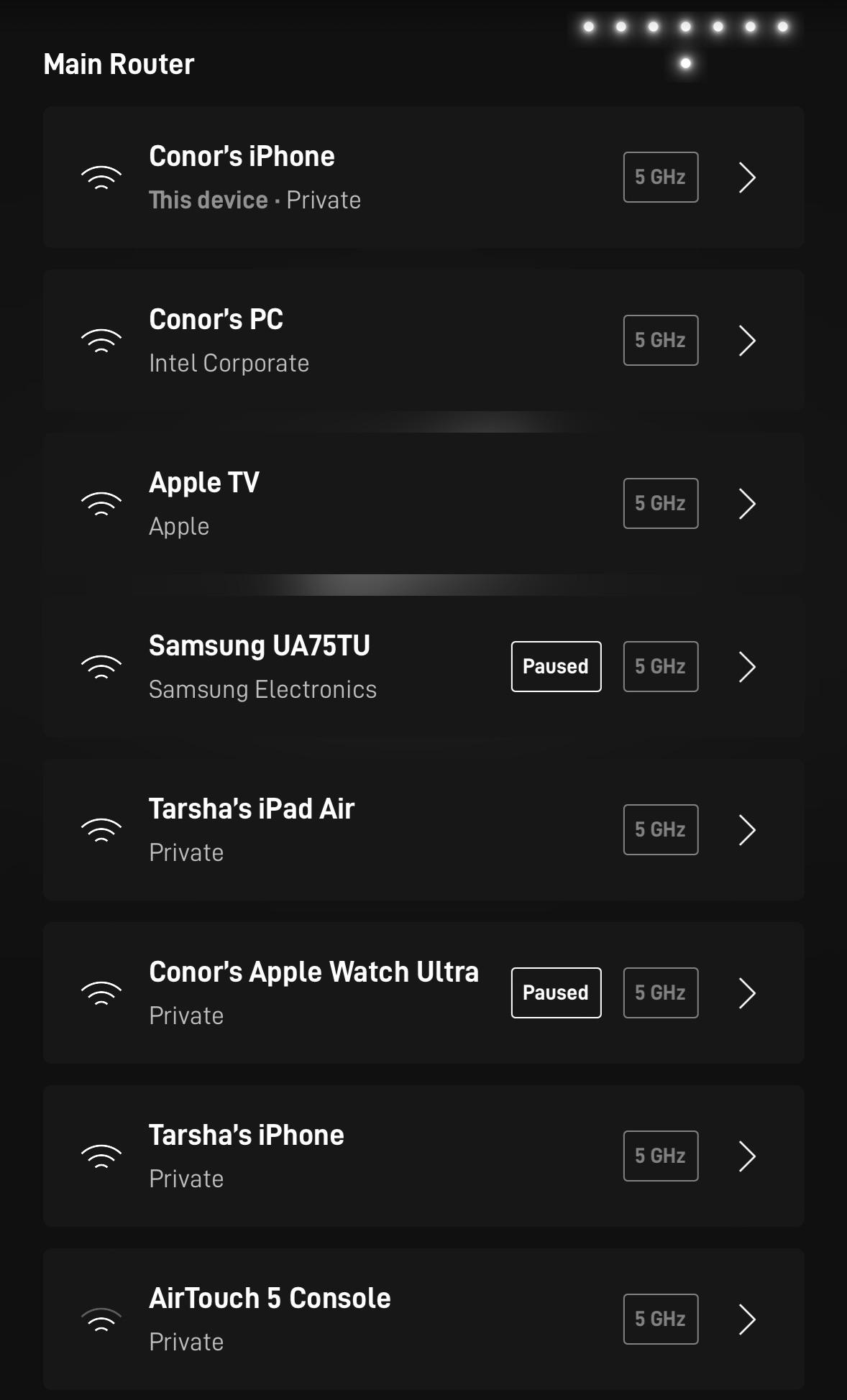
Task: Expand details for Conor's PC
Action: click(746, 340)
